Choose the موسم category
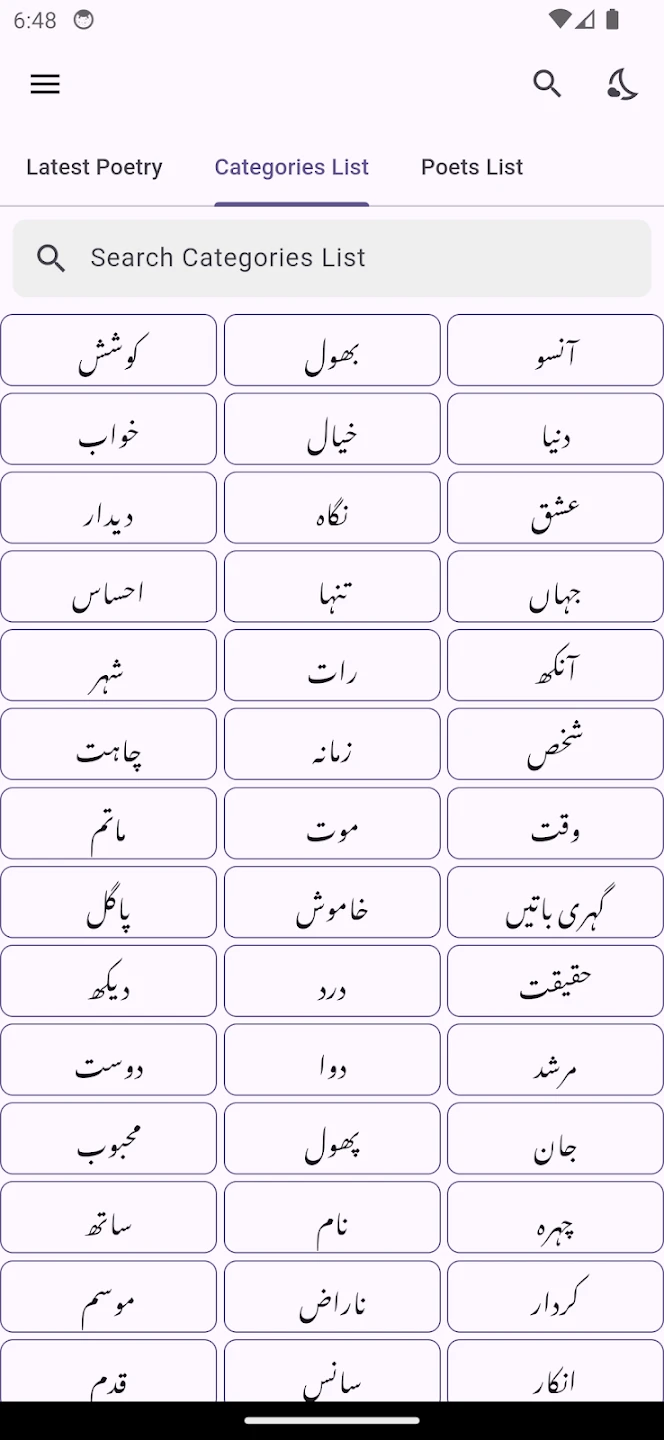This screenshot has width=664, height=1440. pyautogui.click(x=108, y=1296)
